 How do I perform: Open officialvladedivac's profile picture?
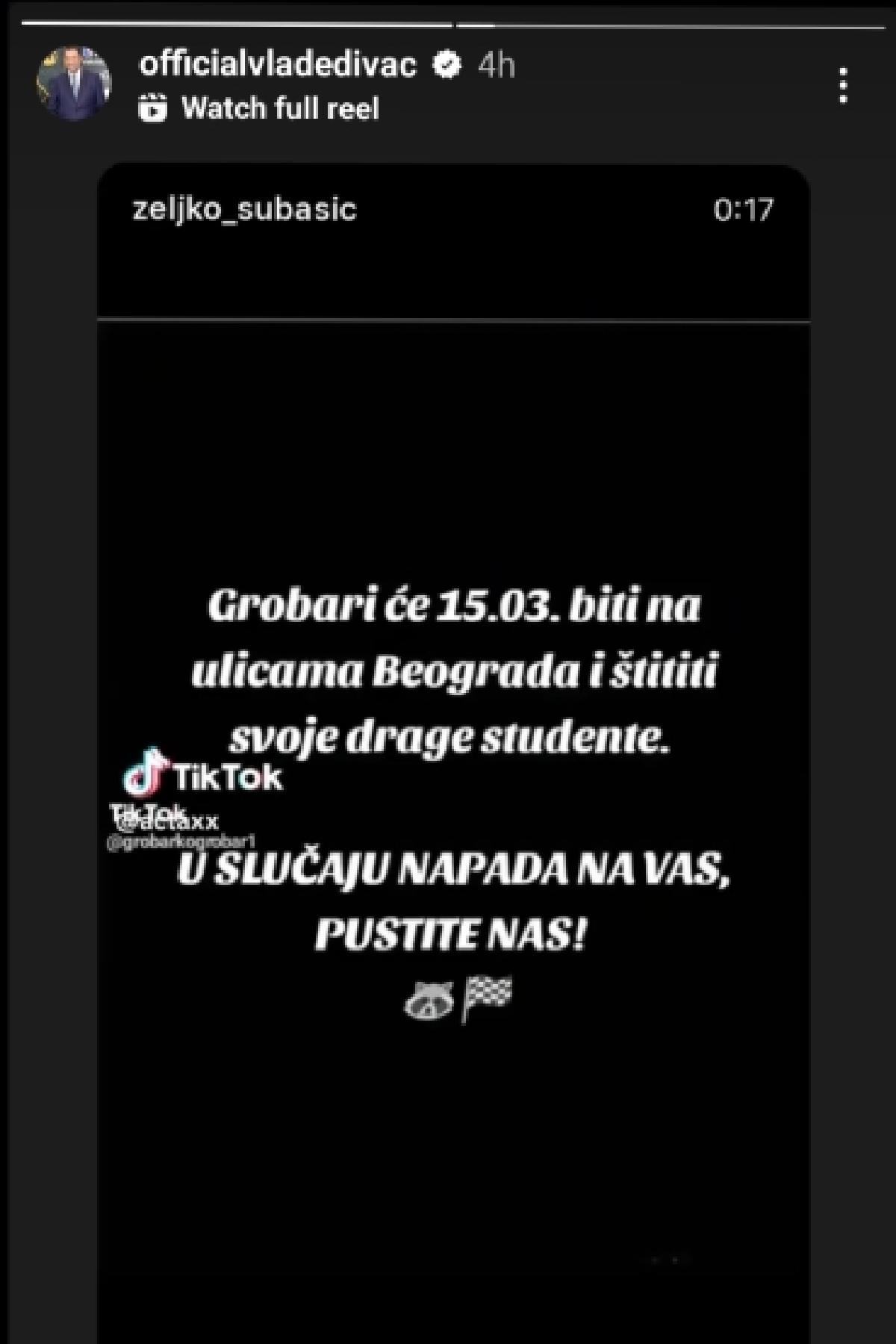[73, 84]
